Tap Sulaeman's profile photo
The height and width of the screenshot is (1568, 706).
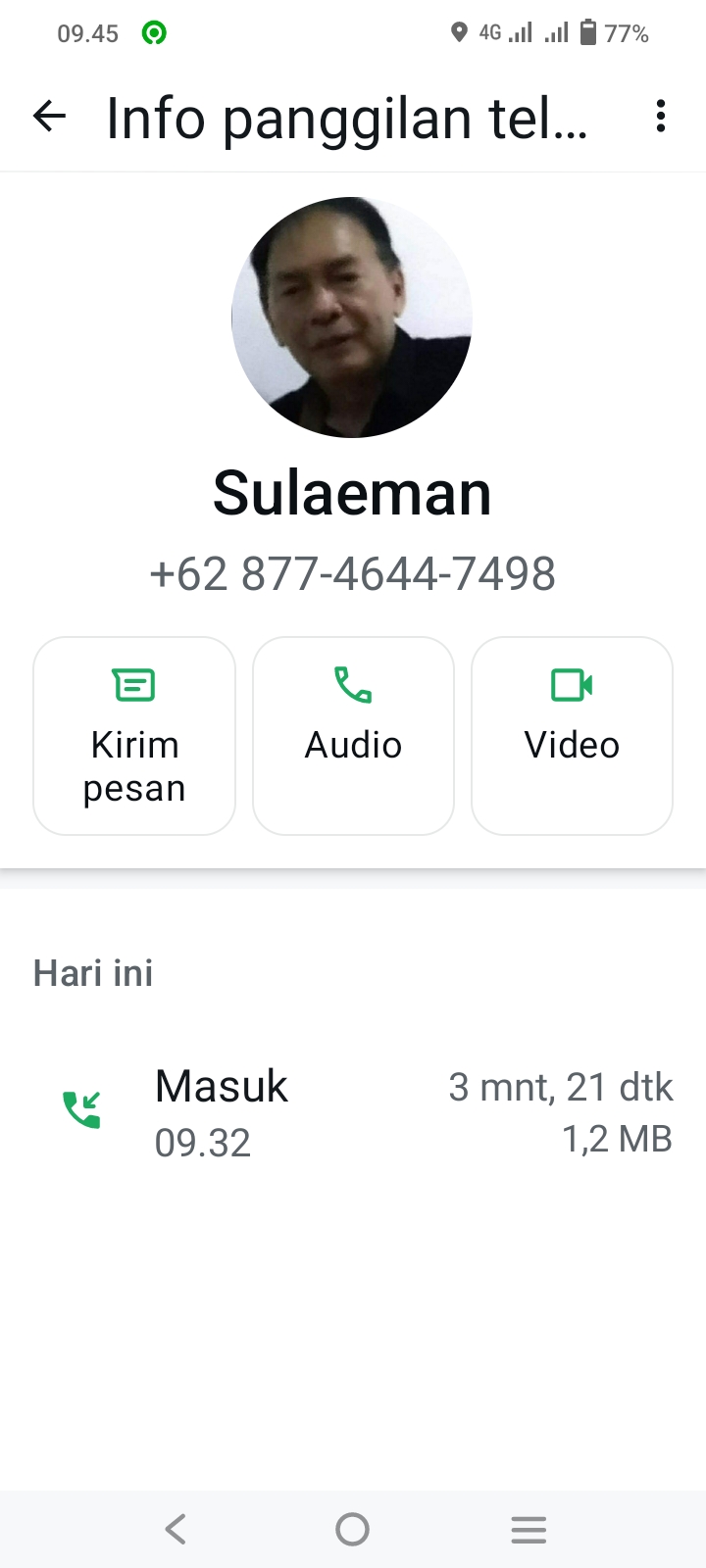[352, 317]
